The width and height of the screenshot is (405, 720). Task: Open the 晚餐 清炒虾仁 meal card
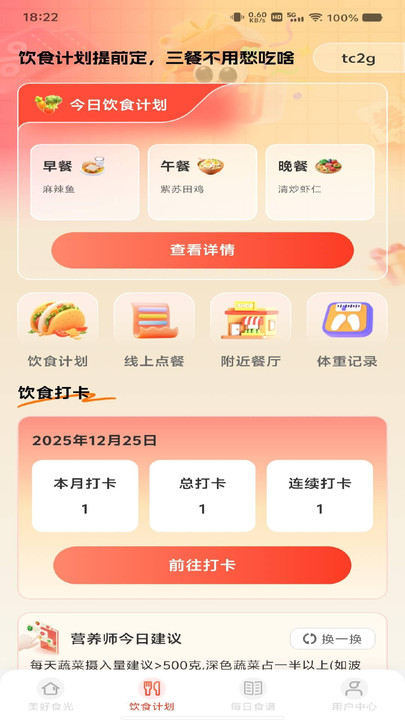point(320,182)
